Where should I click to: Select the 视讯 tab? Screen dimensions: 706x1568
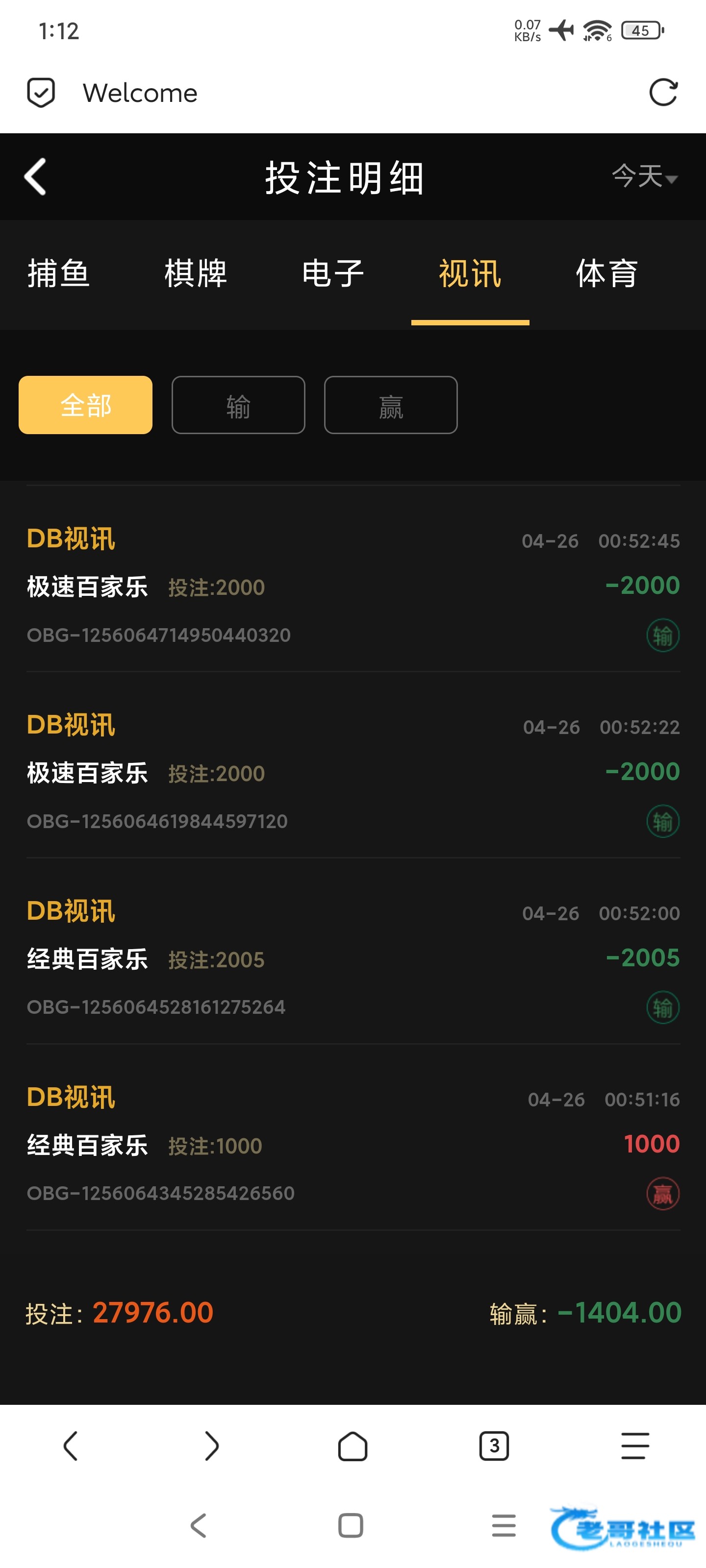tap(470, 273)
